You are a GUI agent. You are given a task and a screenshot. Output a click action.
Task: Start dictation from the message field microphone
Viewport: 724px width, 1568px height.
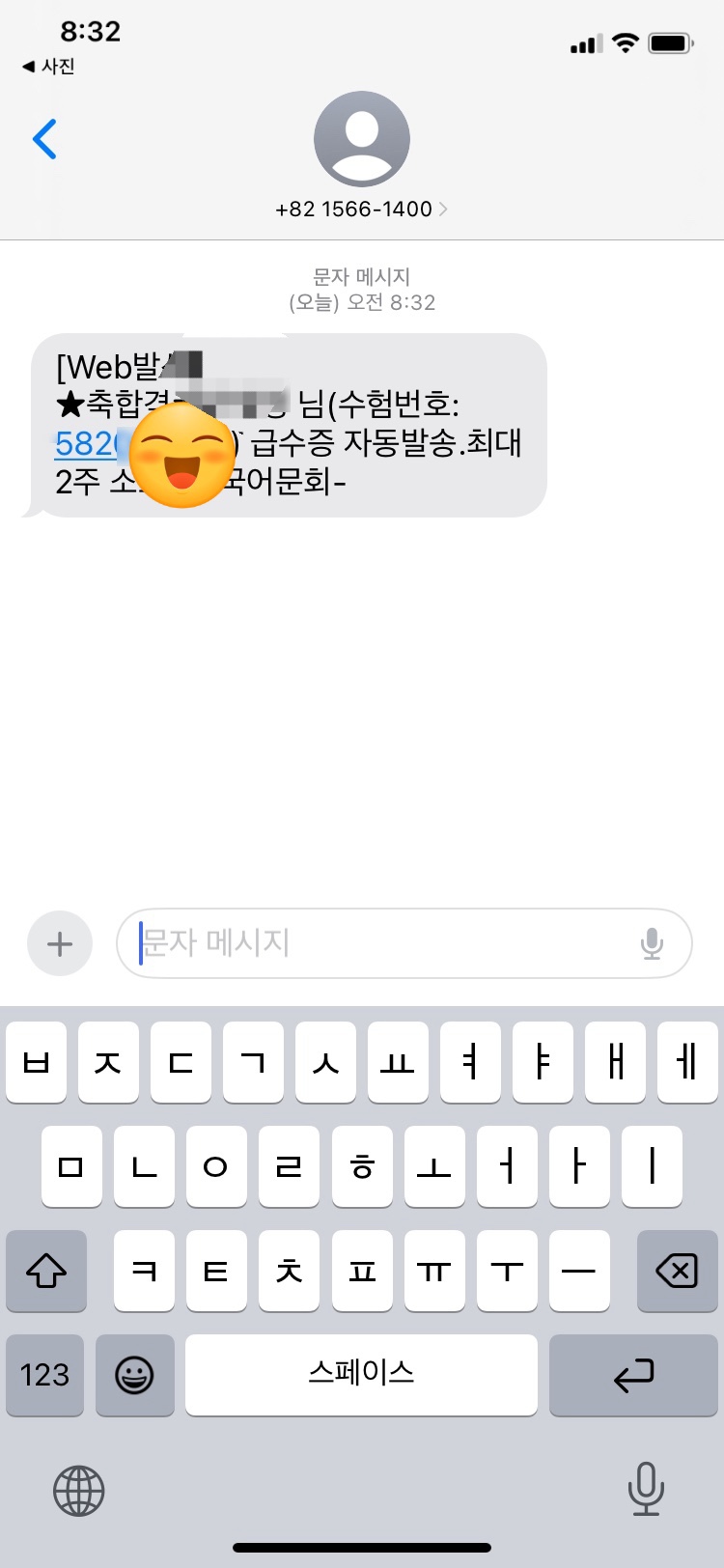652,943
